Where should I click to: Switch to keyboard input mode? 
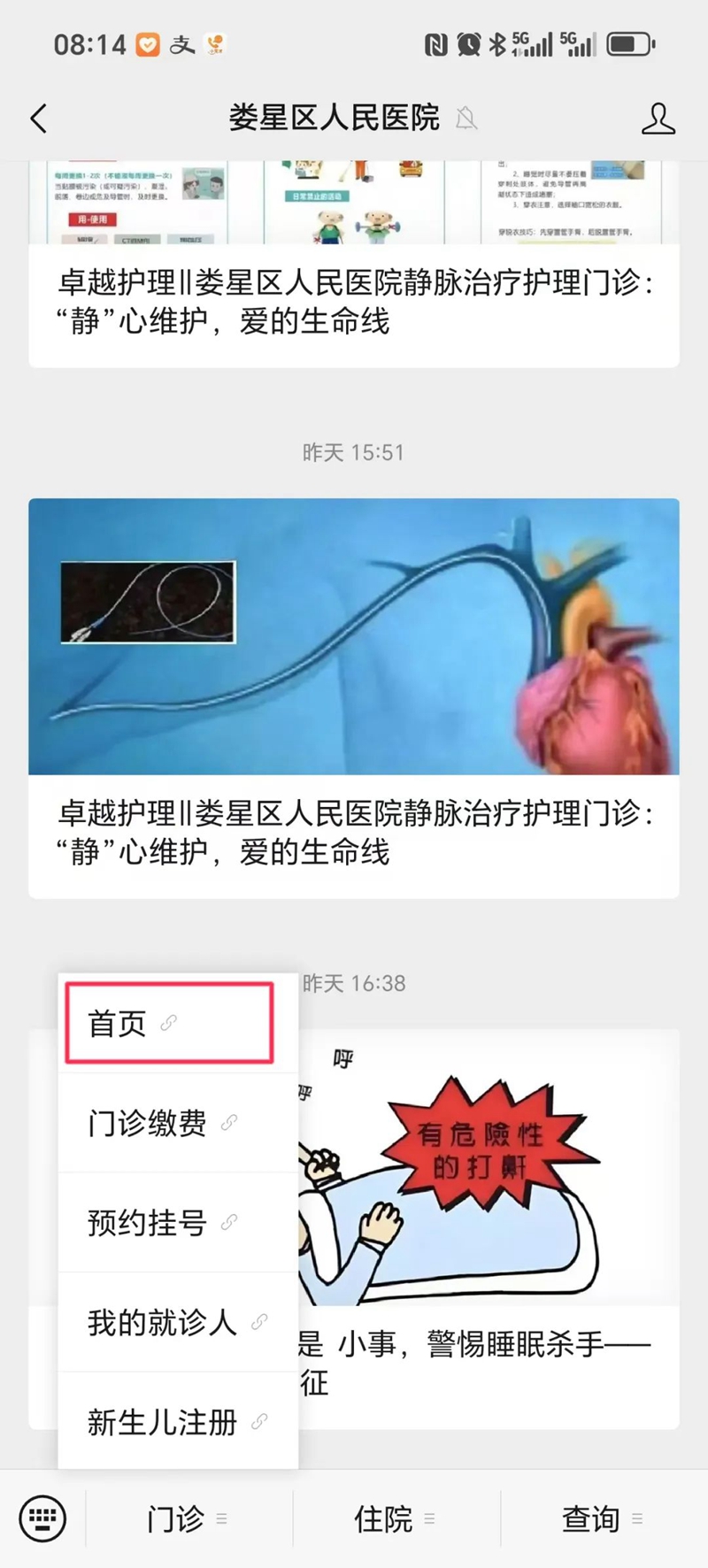pos(42,1518)
